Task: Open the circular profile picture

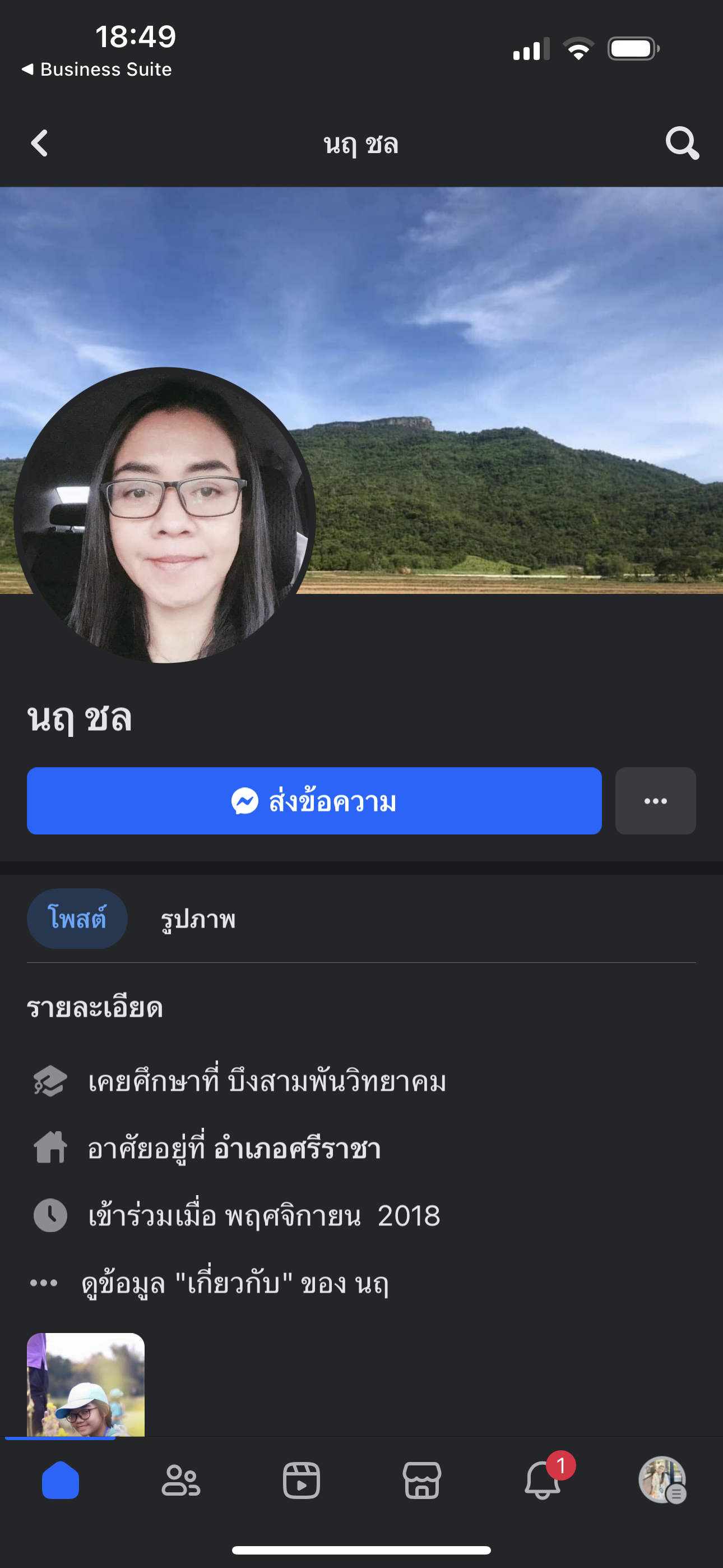Action: (x=164, y=515)
